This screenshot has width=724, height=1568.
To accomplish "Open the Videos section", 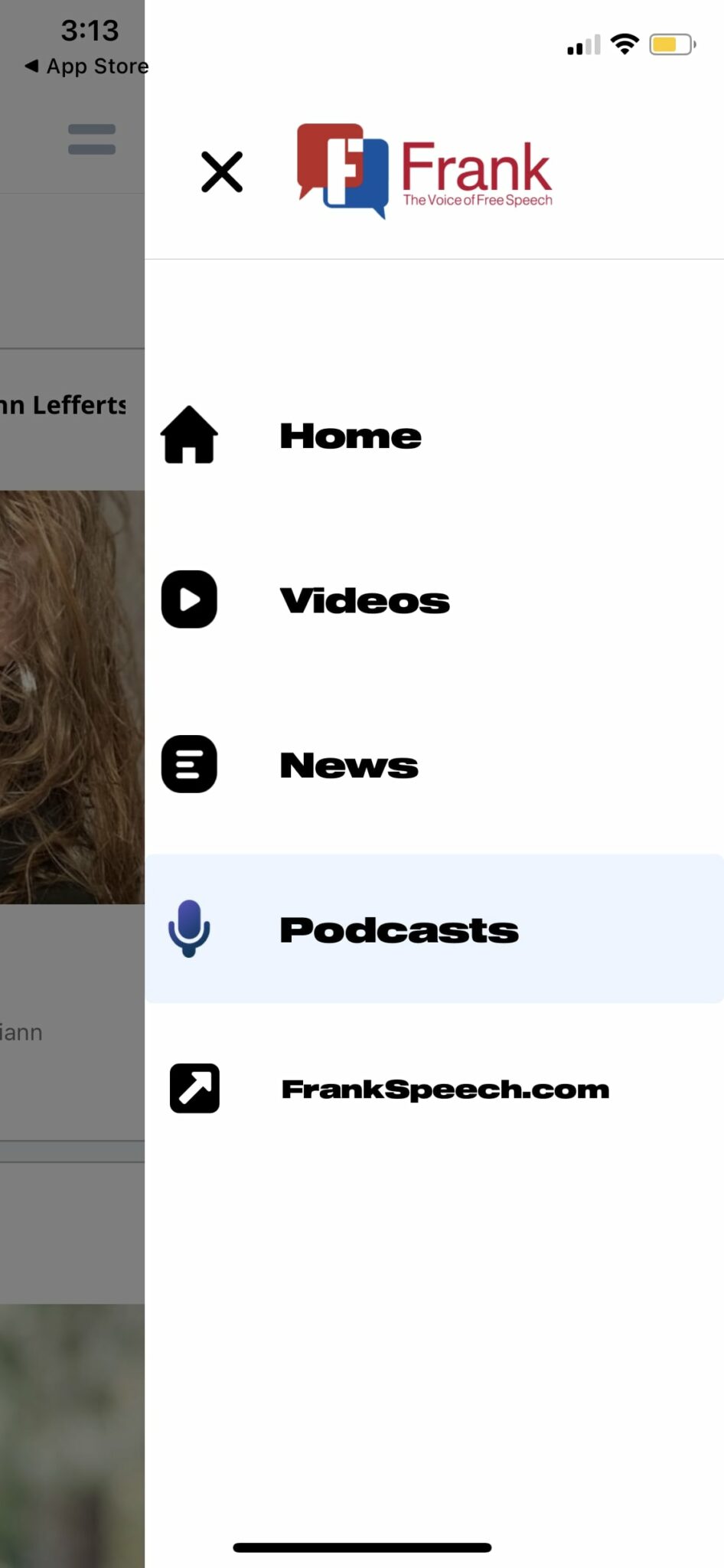I will click(x=434, y=600).
